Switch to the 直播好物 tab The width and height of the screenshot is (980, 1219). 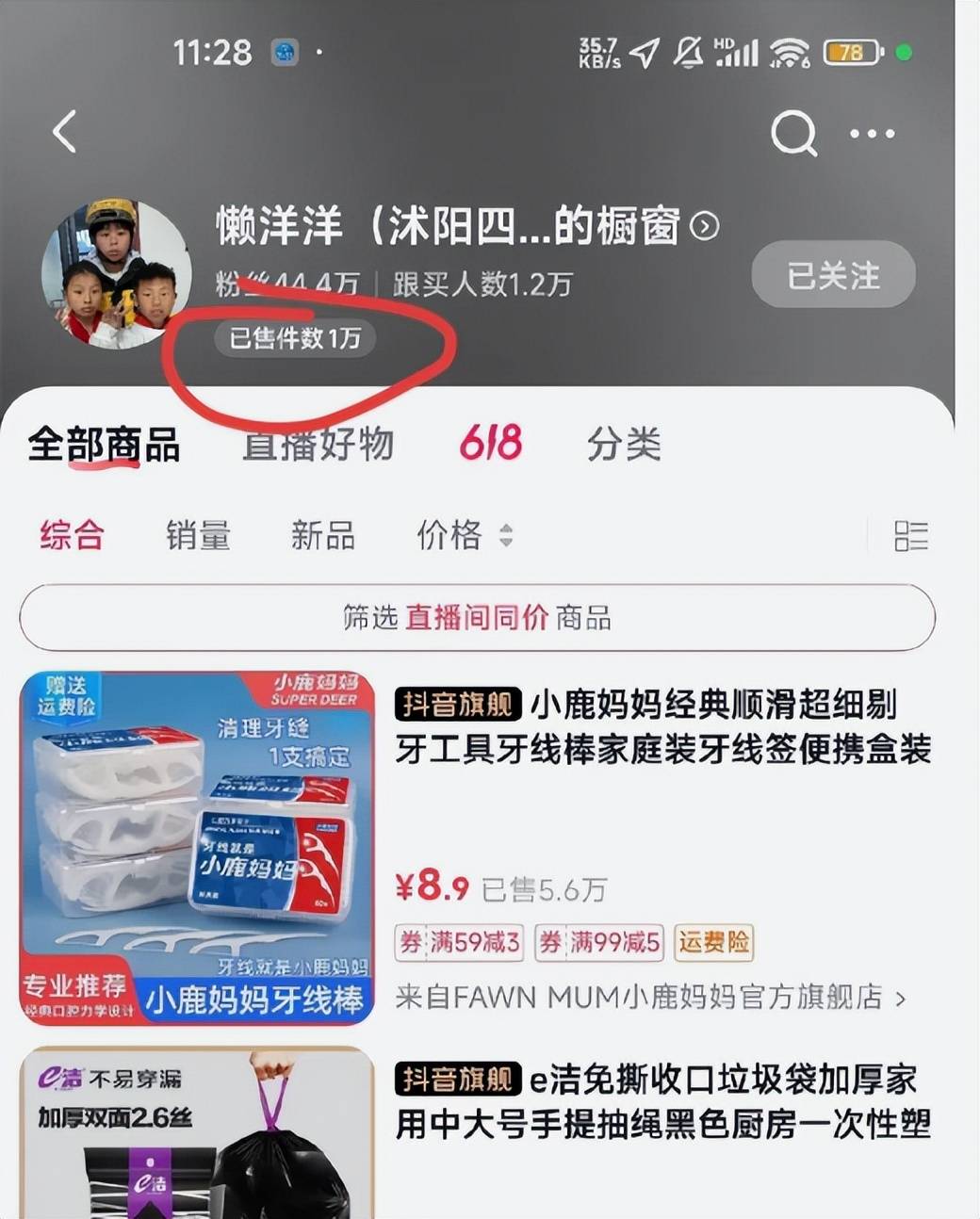[x=318, y=445]
